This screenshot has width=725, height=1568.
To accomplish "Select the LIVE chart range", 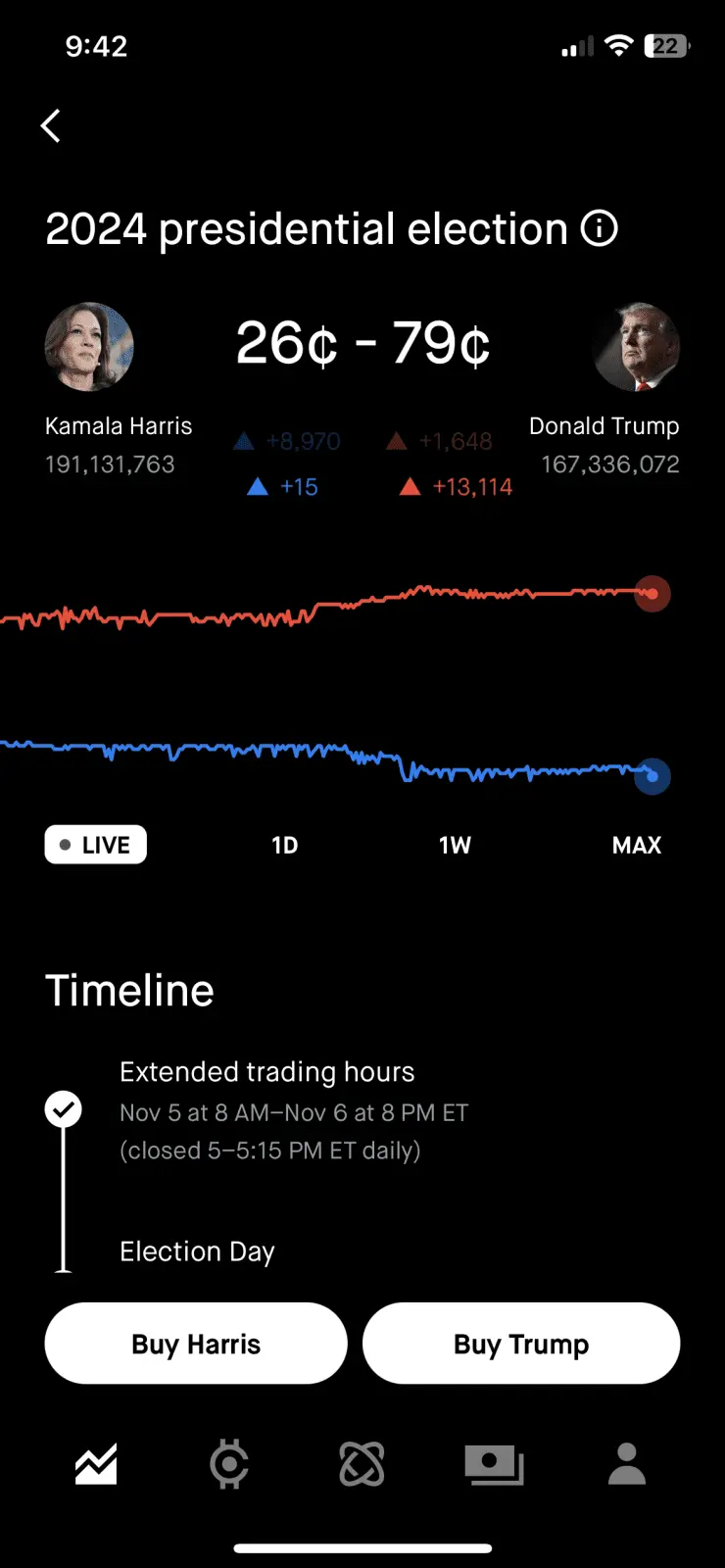I will (96, 845).
